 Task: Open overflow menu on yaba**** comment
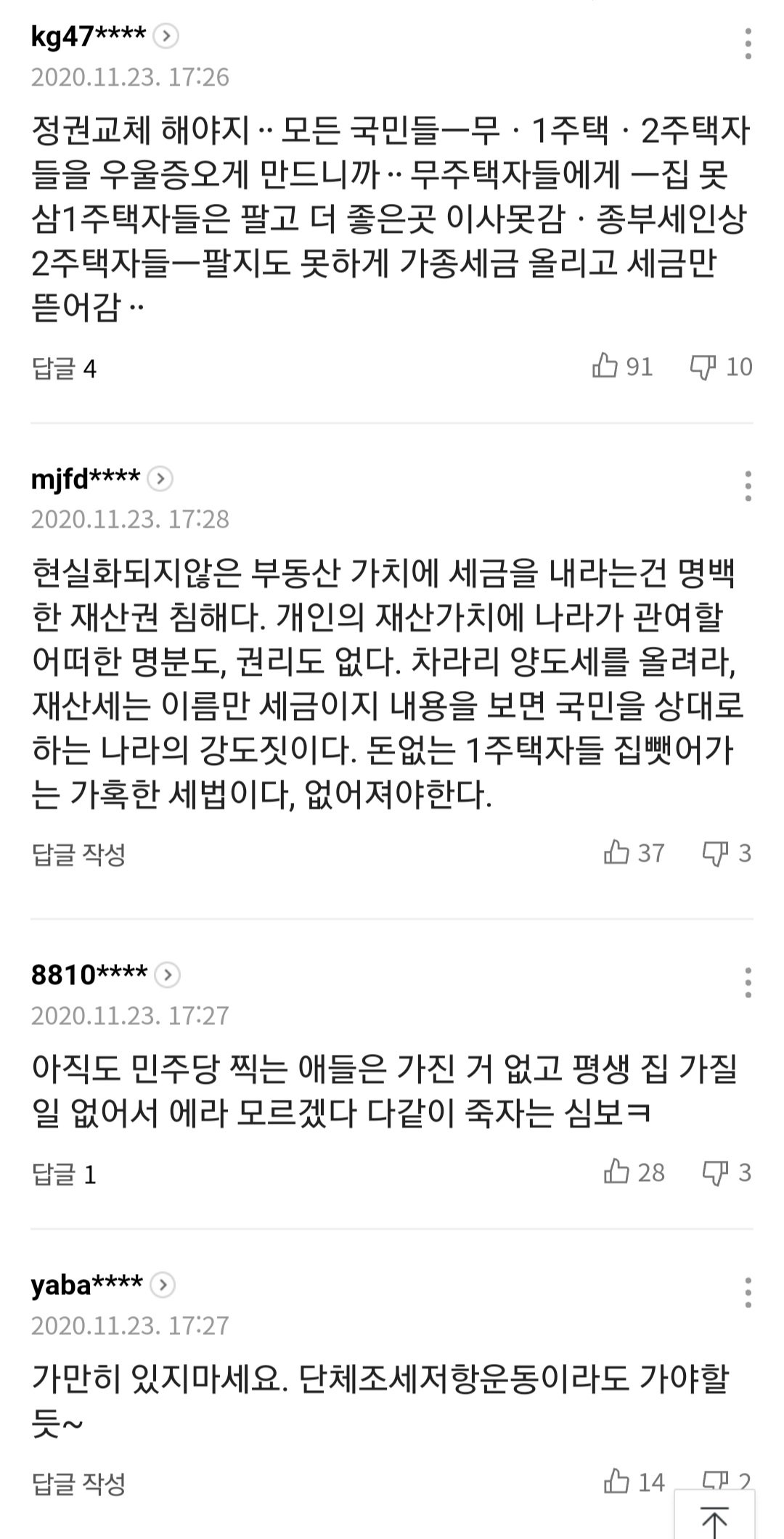pos(748,1293)
